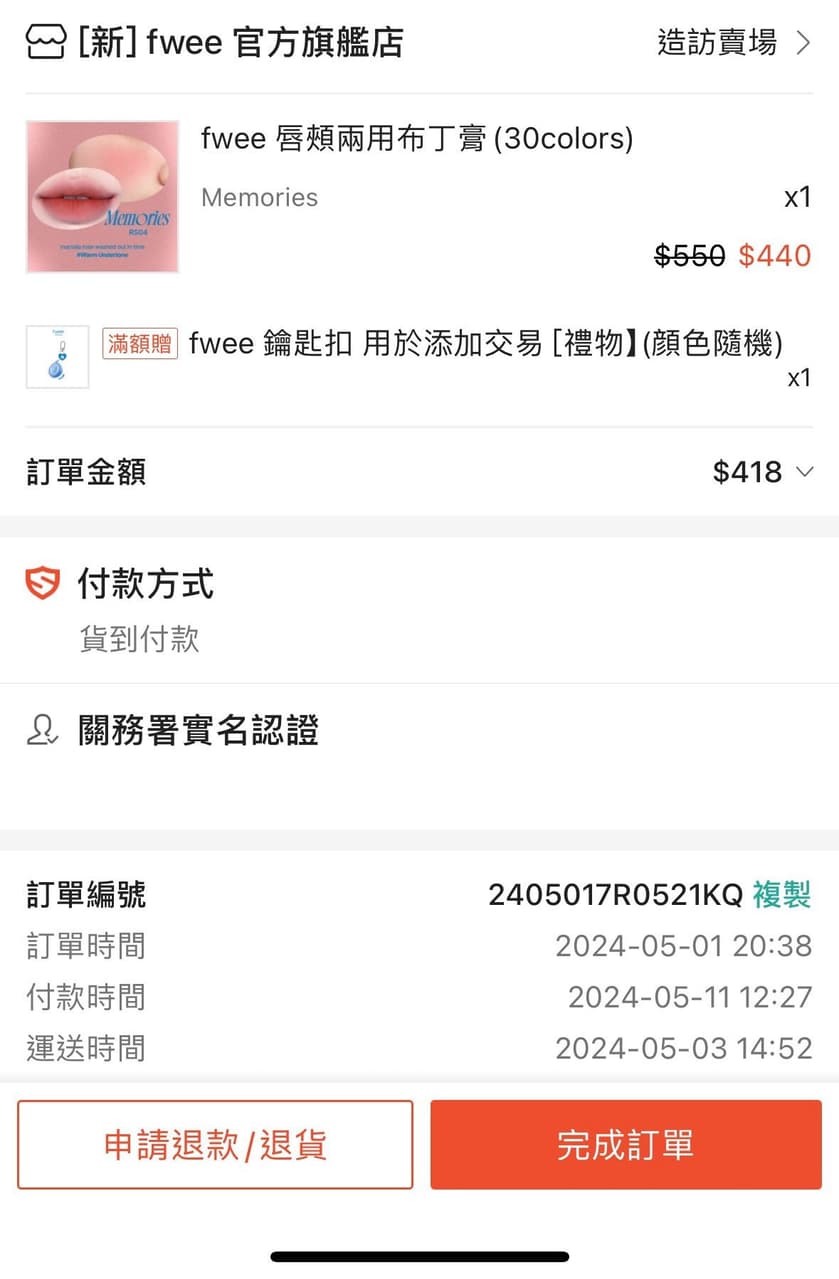Expand the 訂單金額 amount breakdown chevron
The width and height of the screenshot is (839, 1279).
pos(807,472)
